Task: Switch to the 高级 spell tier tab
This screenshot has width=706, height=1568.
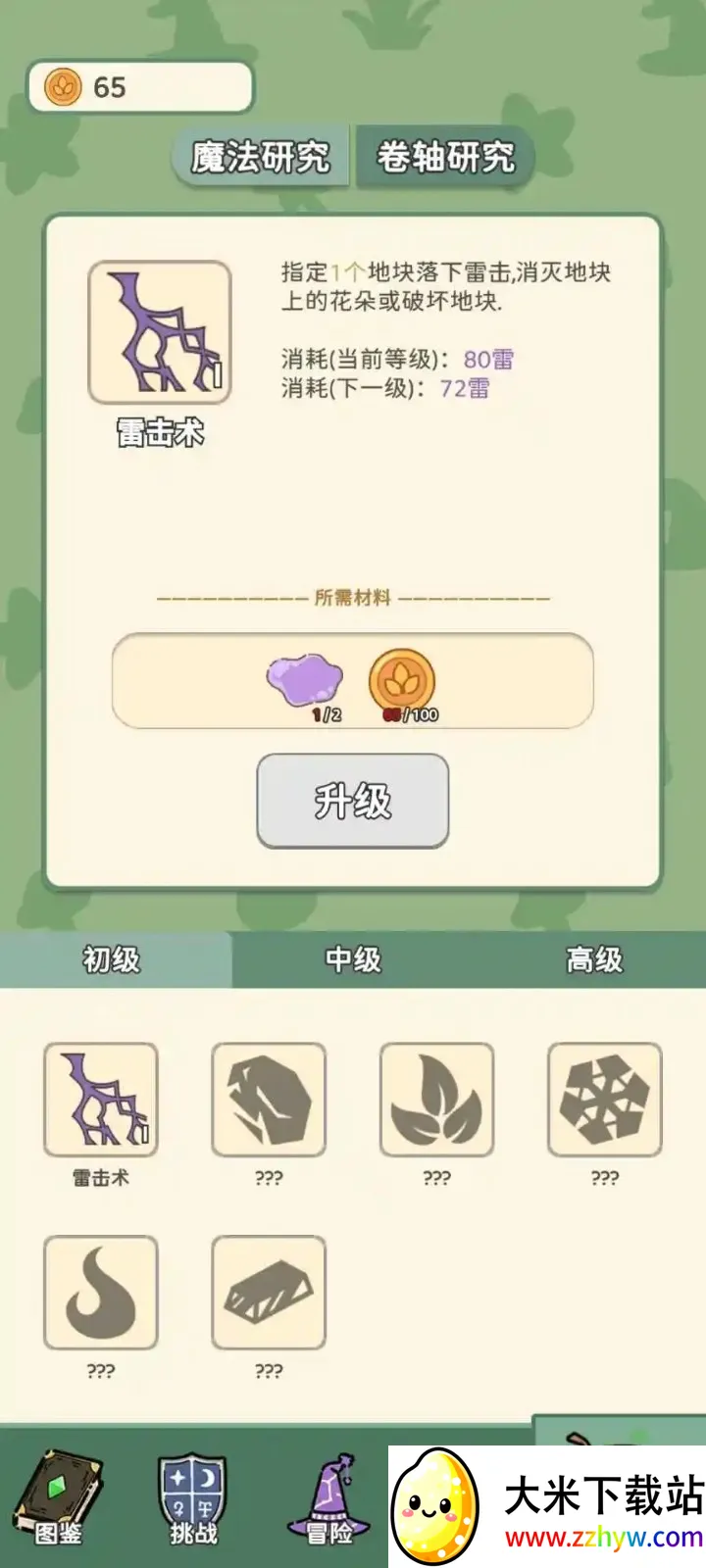Action: point(592,960)
